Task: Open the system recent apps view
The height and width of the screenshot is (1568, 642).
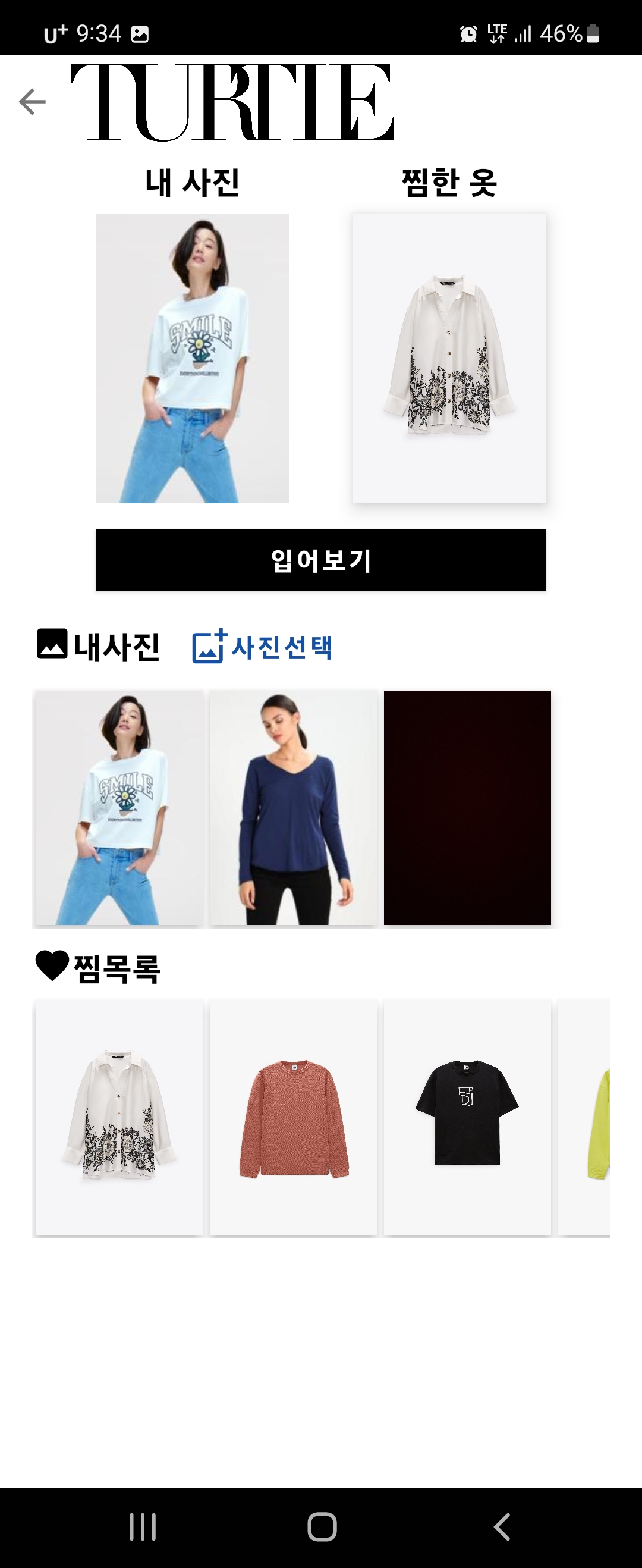Action: pyautogui.click(x=143, y=1526)
